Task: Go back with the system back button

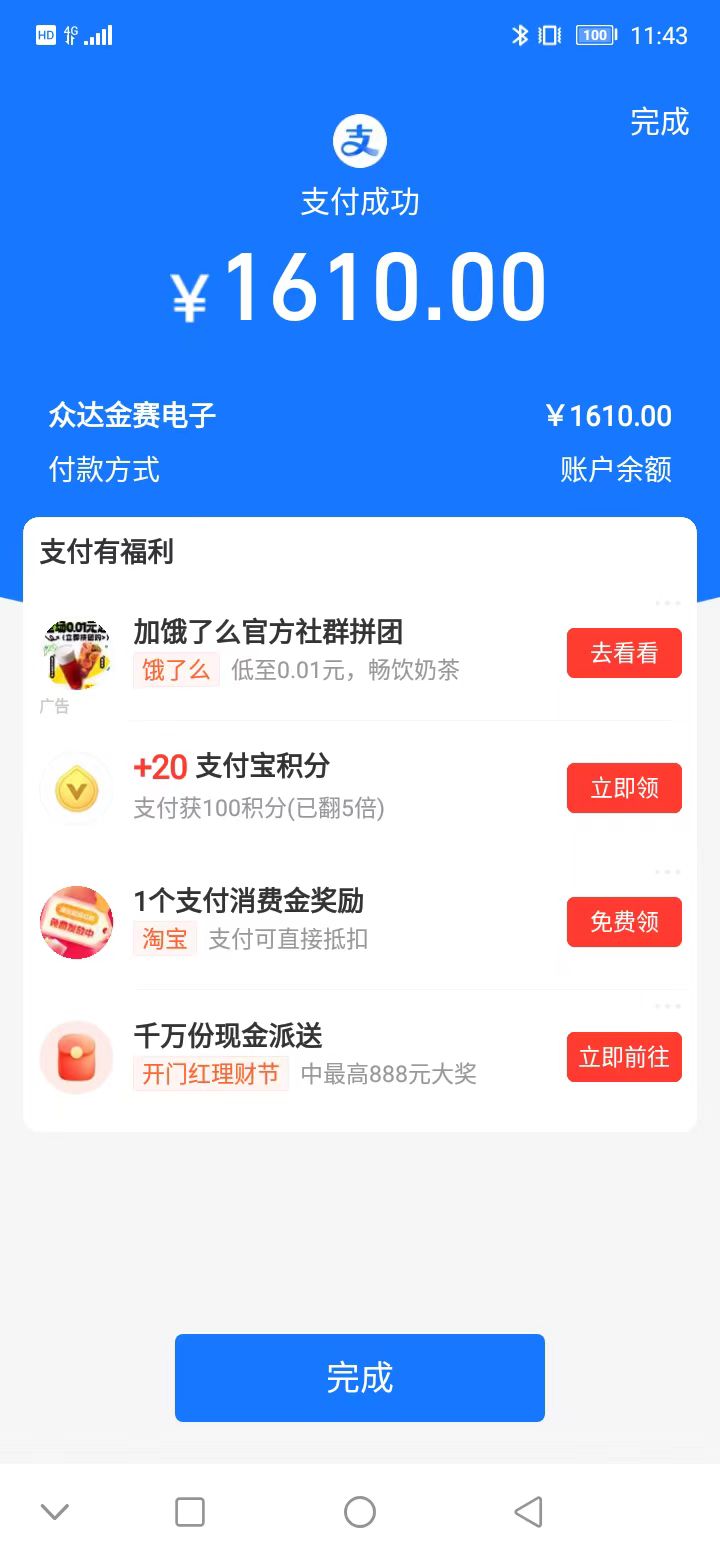Action: click(528, 1511)
